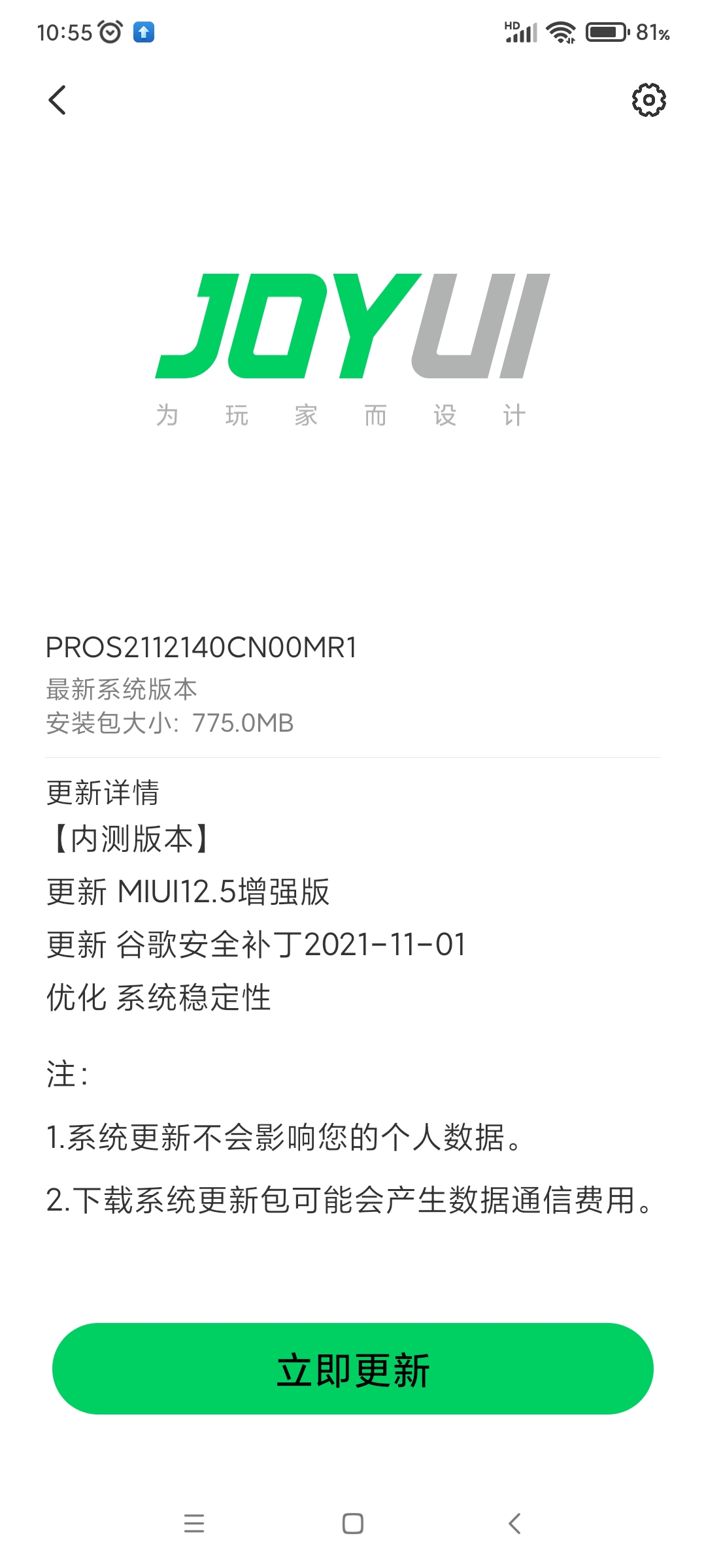Open recent apps from the navigation bar
Viewport: 706px width, 1568px height.
pyautogui.click(x=194, y=1523)
